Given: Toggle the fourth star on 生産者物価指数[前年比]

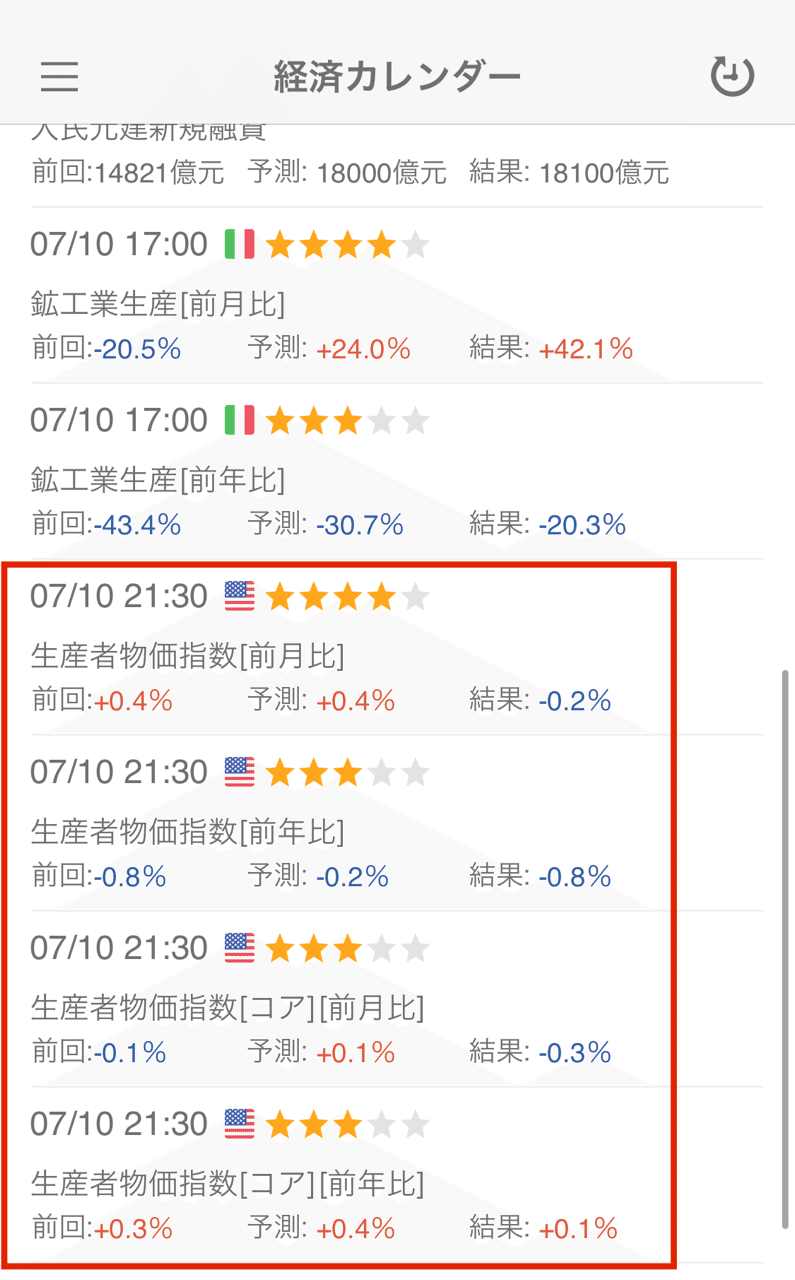Looking at the screenshot, I should click(381, 771).
